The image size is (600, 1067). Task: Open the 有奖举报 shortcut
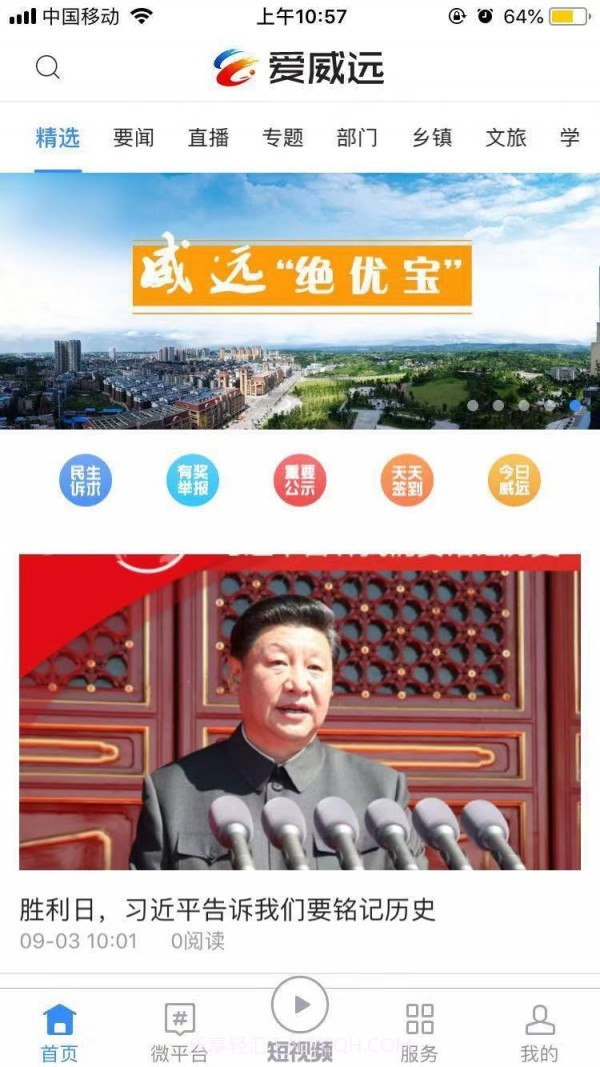pos(192,481)
